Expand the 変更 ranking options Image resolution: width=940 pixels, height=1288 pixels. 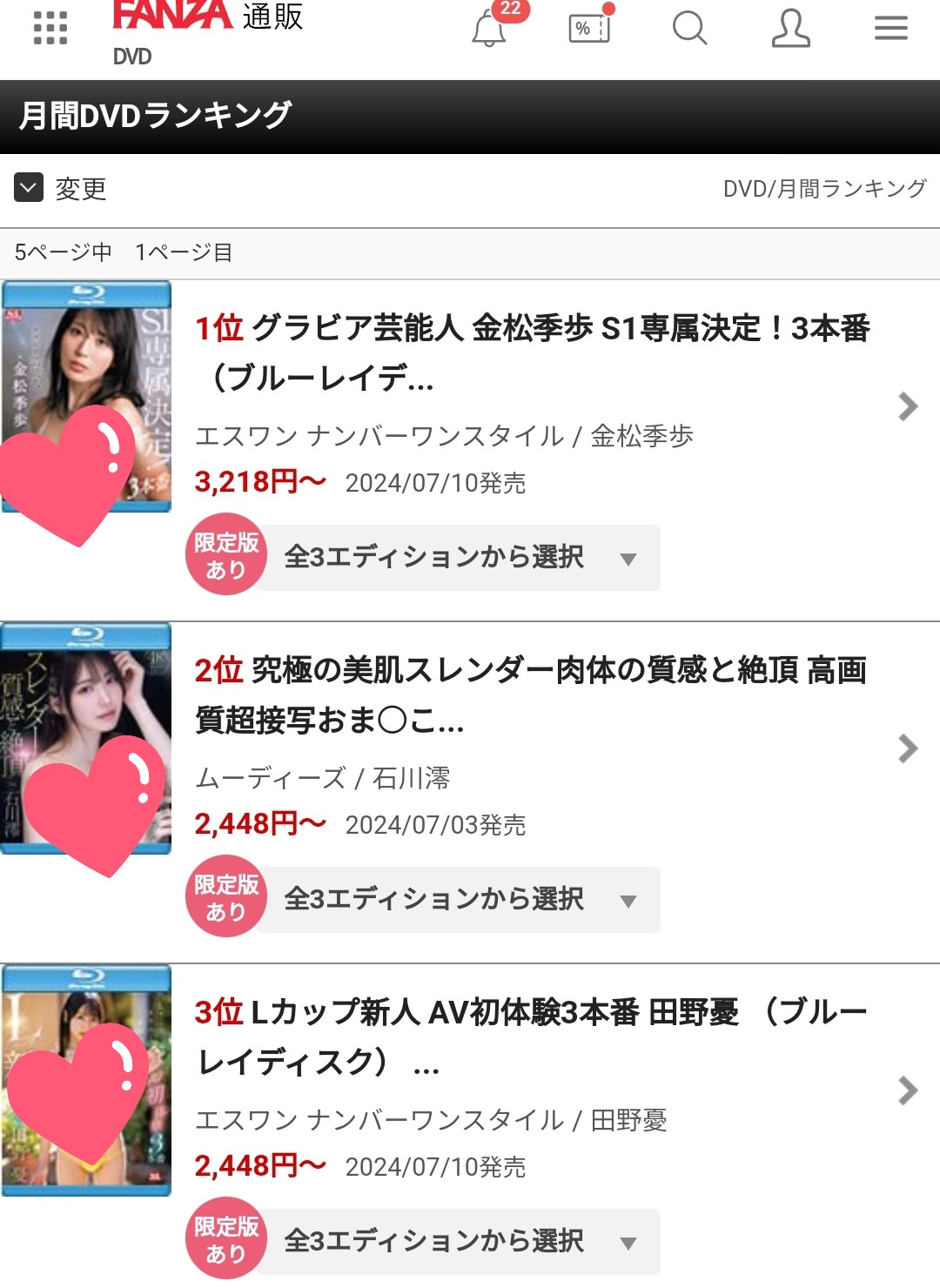pyautogui.click(x=61, y=188)
